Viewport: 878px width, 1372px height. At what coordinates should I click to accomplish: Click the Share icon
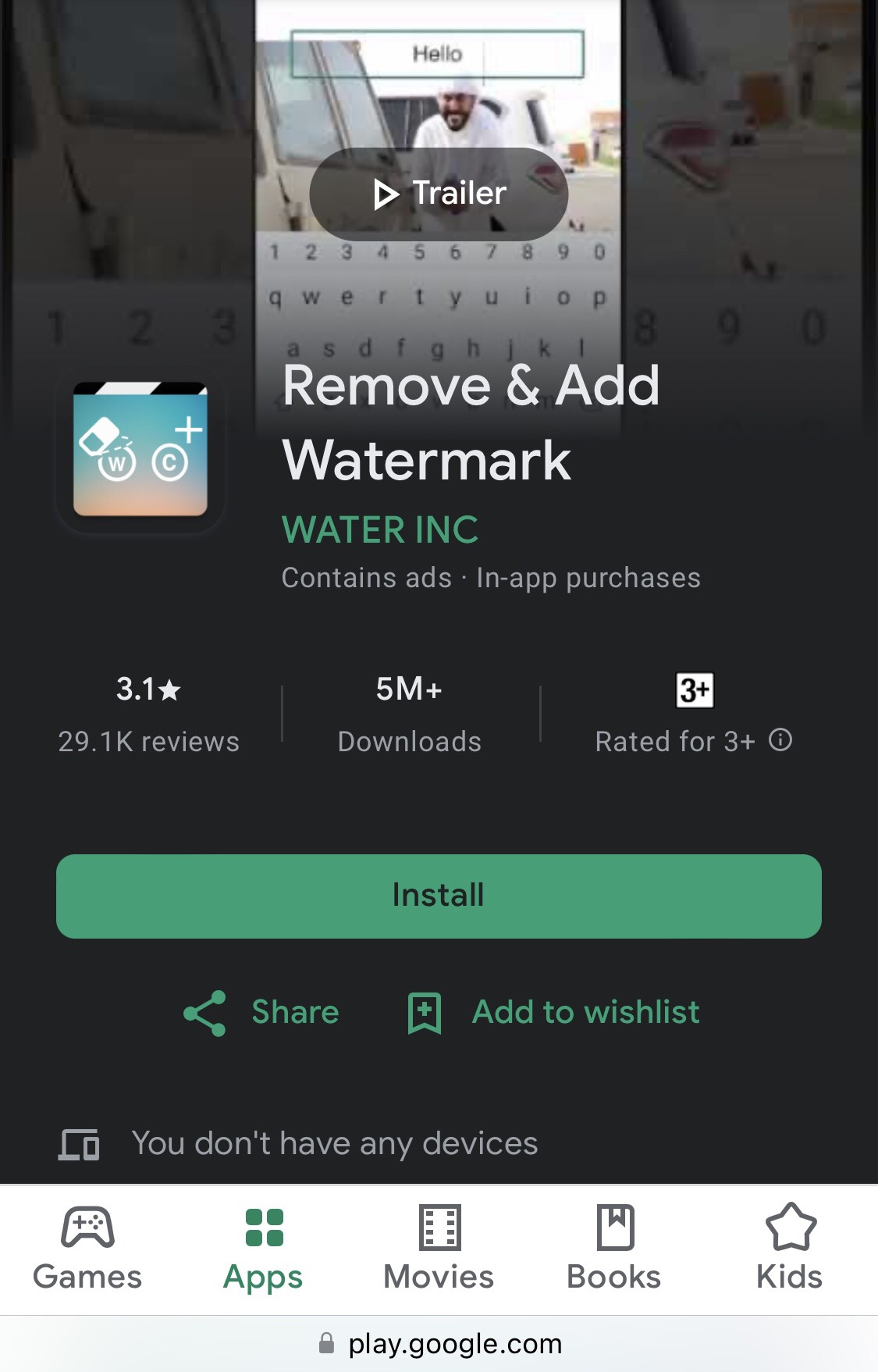click(203, 1012)
